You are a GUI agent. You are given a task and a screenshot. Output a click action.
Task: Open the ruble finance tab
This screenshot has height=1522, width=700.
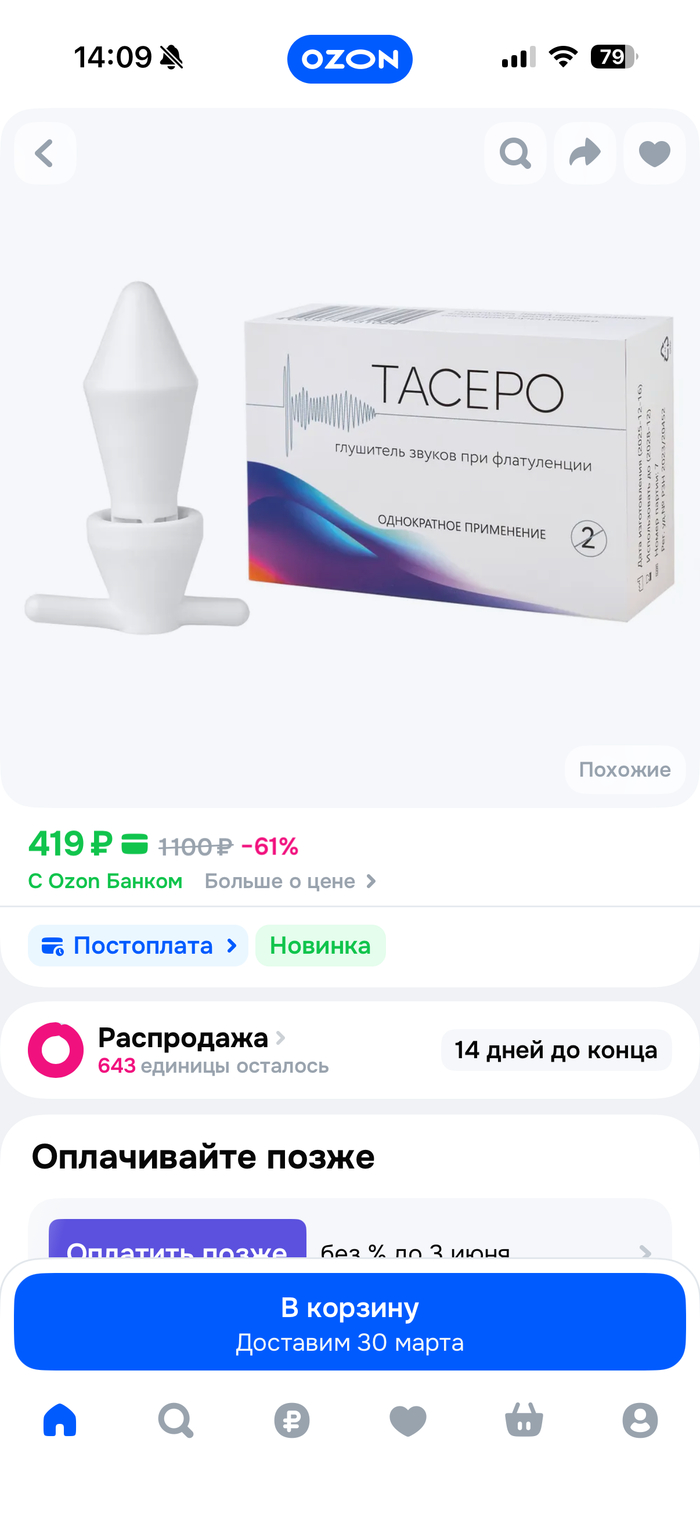[x=292, y=1420]
